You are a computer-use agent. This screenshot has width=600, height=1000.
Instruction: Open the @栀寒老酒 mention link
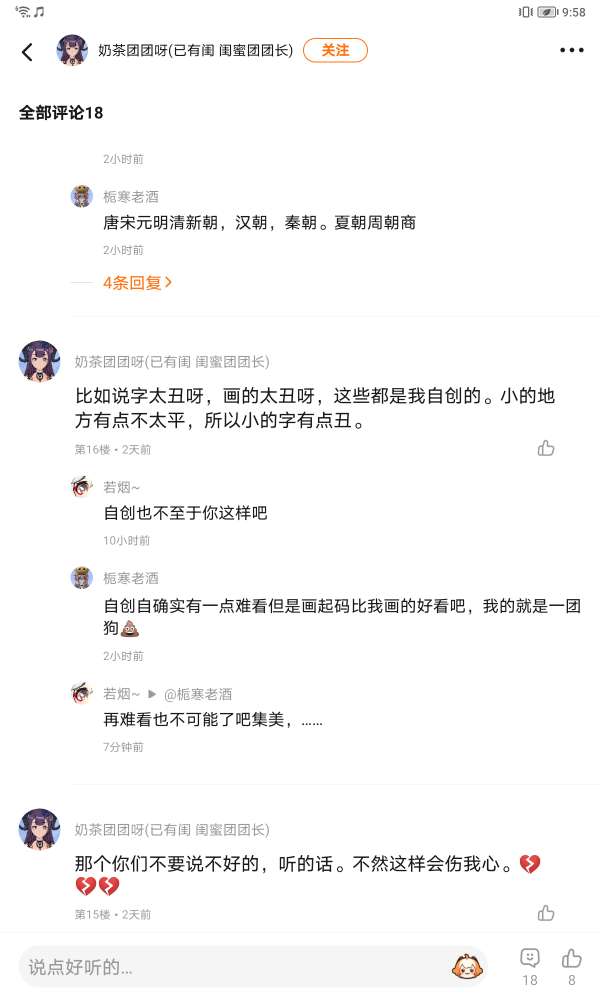[198, 694]
